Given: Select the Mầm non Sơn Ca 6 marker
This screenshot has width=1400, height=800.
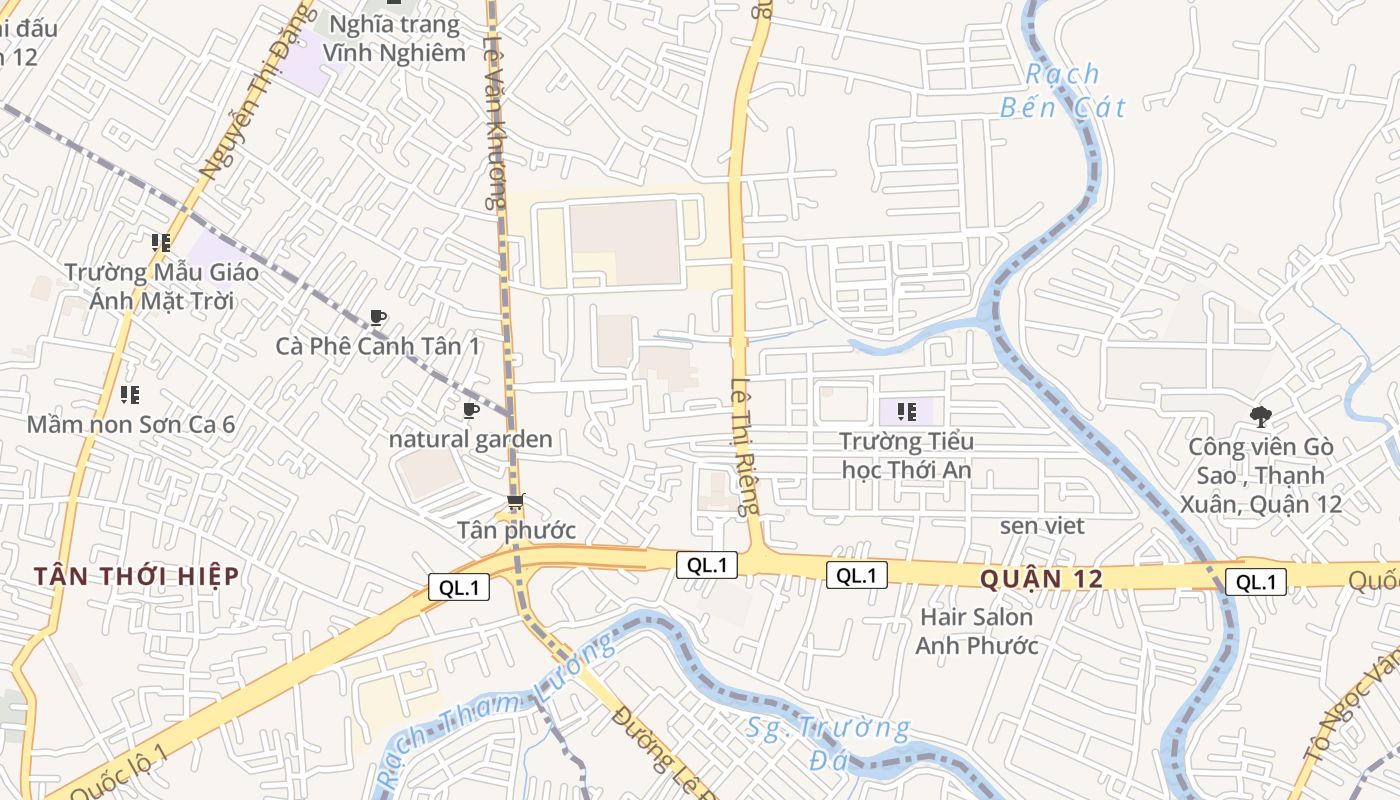Looking at the screenshot, I should pyautogui.click(x=129, y=395).
